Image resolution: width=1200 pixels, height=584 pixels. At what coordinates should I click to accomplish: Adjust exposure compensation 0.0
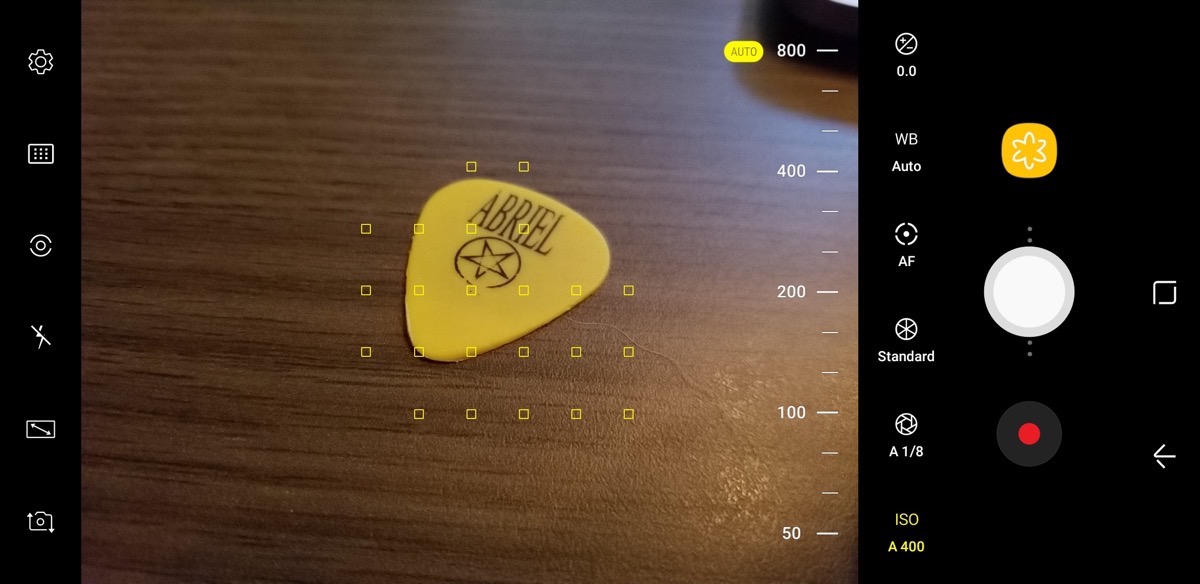coord(906,55)
